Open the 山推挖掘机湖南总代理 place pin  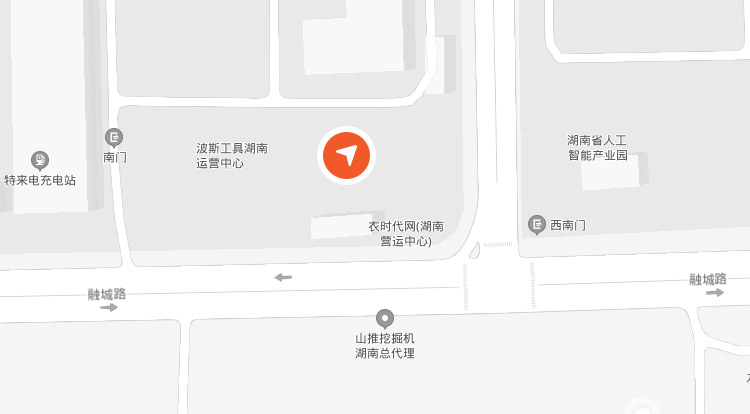384,318
